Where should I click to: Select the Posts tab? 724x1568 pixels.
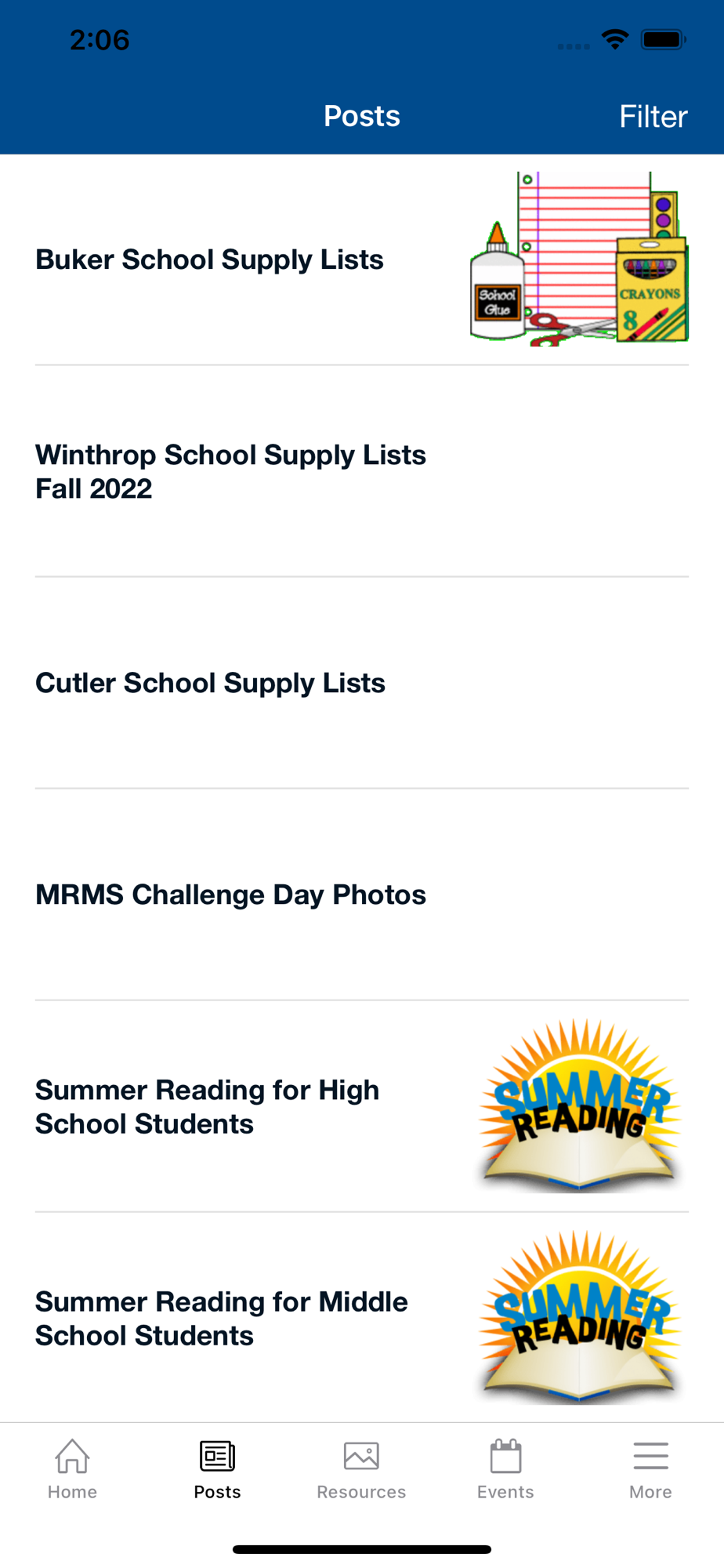217,1468
